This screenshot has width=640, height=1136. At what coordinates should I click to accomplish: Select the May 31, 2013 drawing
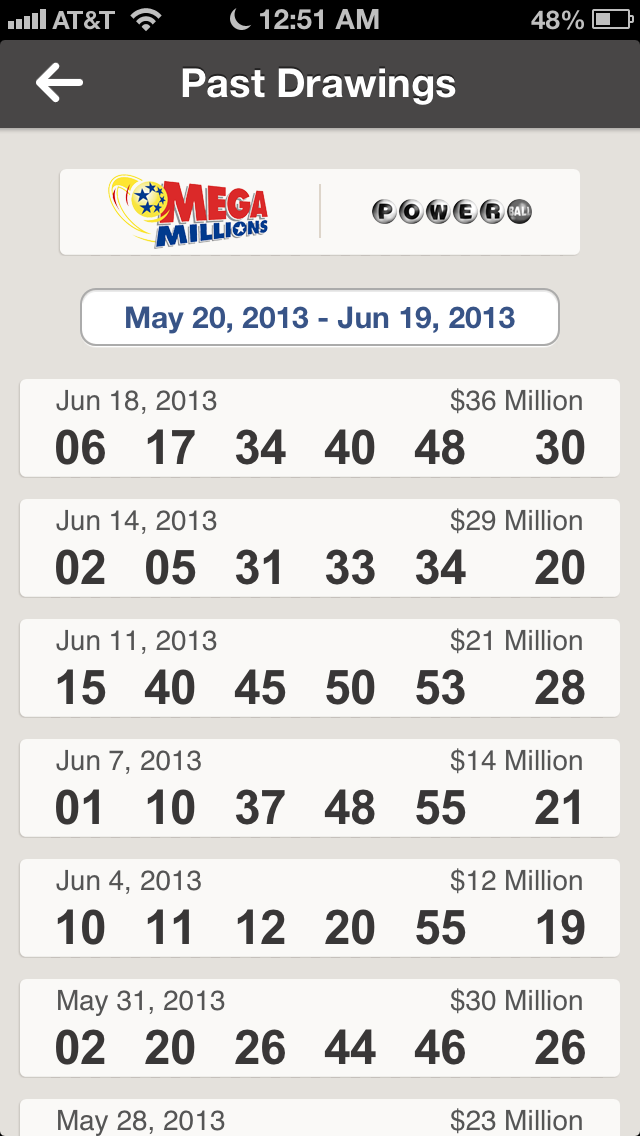[319, 1028]
